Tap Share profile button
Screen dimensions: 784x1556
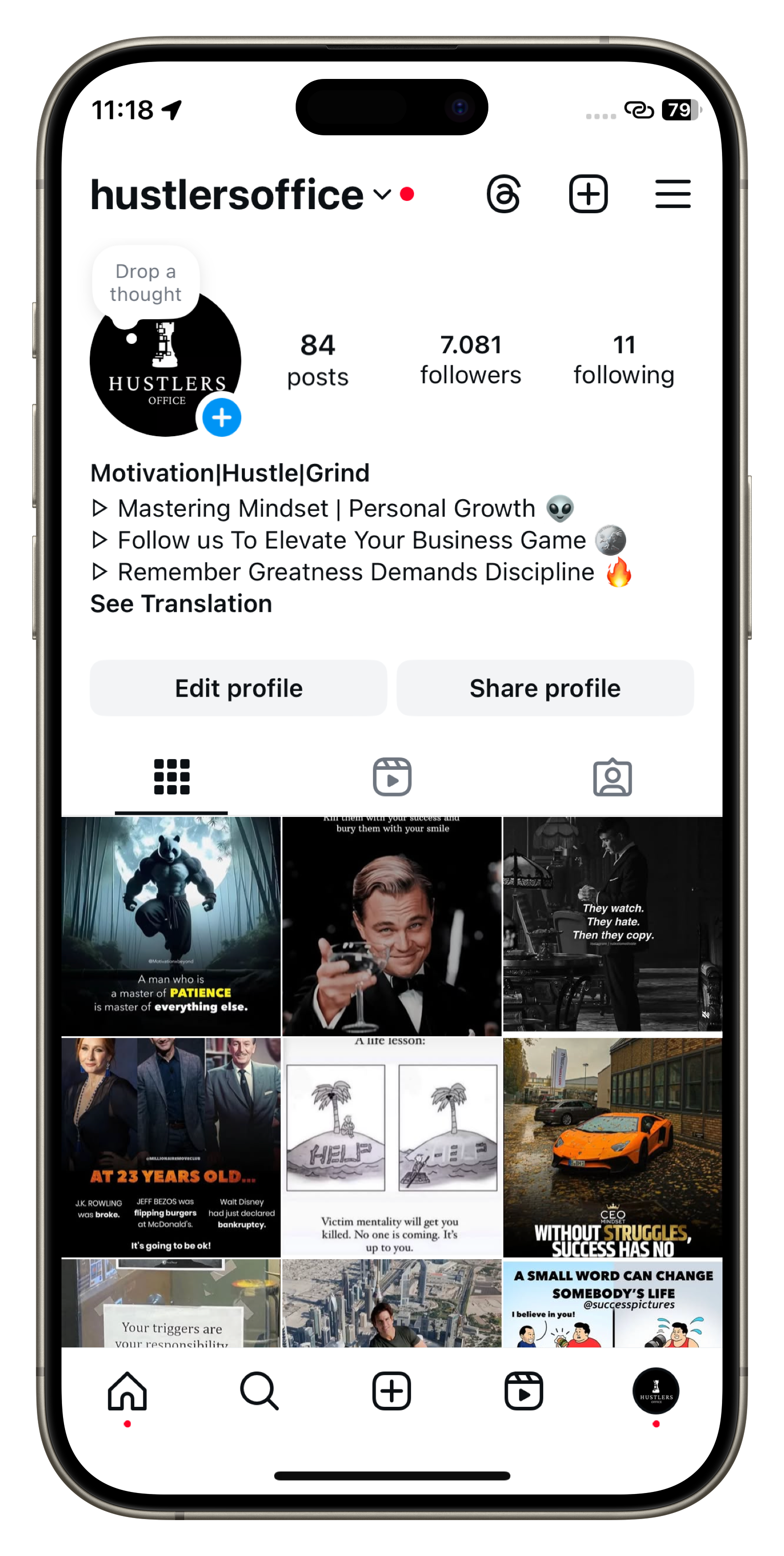tap(545, 688)
